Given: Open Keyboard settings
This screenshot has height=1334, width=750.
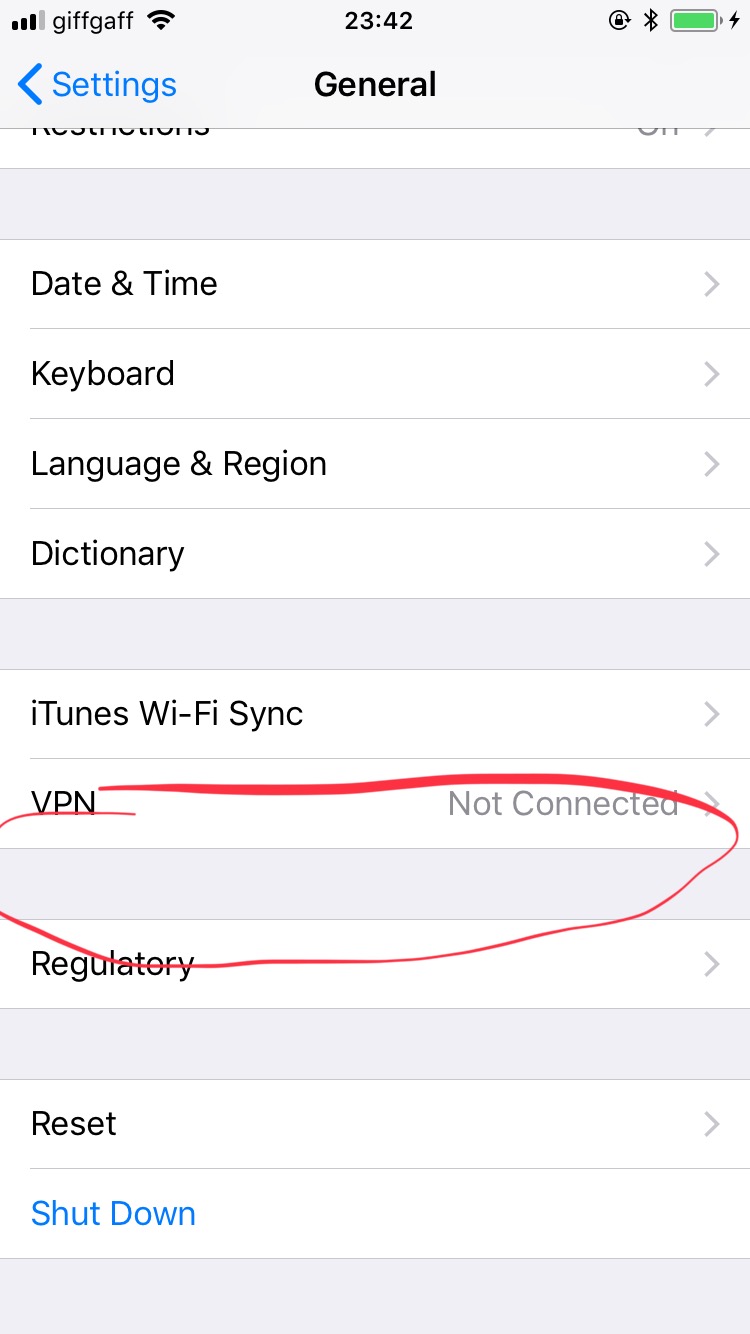Looking at the screenshot, I should (x=375, y=374).
